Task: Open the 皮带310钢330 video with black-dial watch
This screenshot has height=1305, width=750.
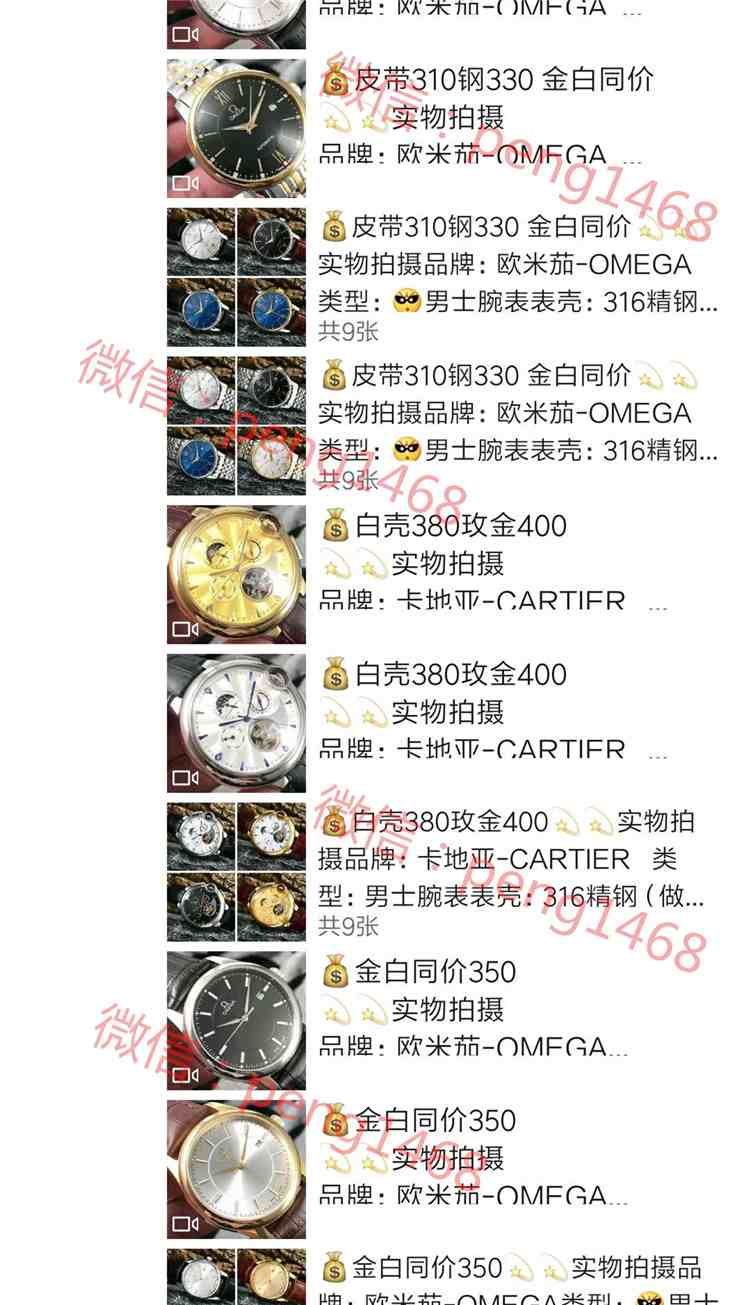Action: [236, 128]
